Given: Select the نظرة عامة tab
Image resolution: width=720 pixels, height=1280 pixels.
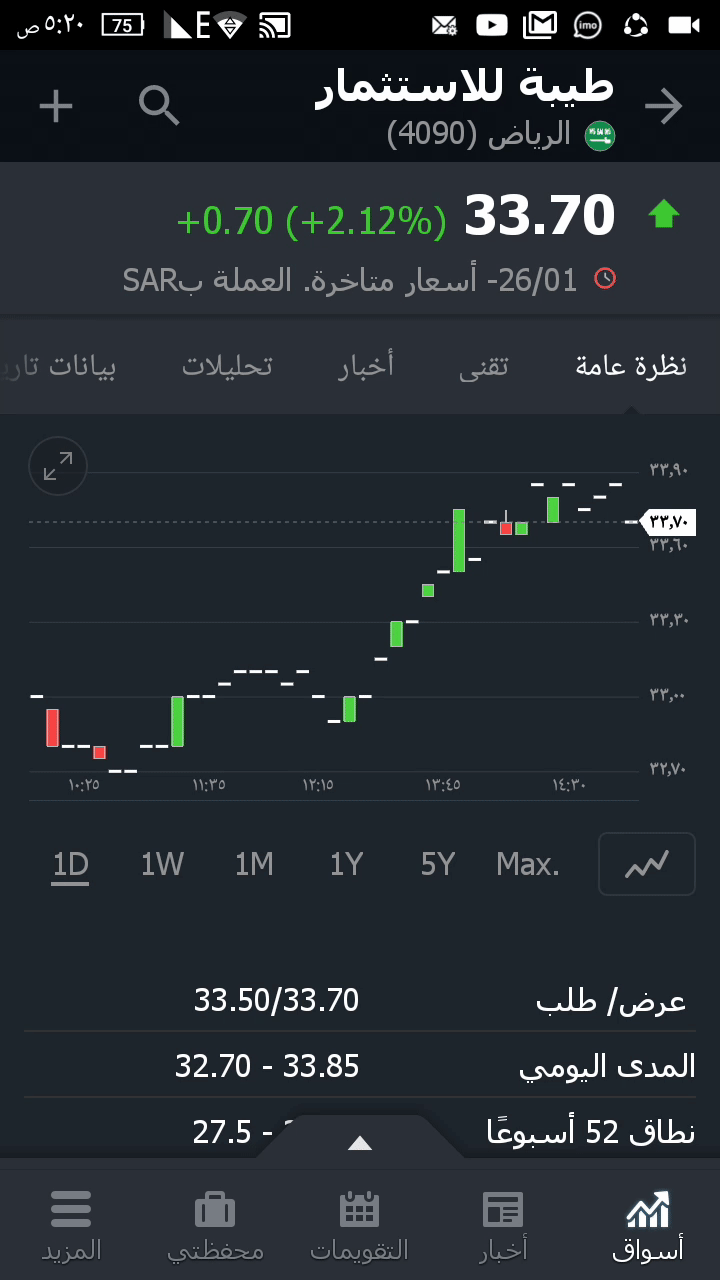Looking at the screenshot, I should (631, 366).
